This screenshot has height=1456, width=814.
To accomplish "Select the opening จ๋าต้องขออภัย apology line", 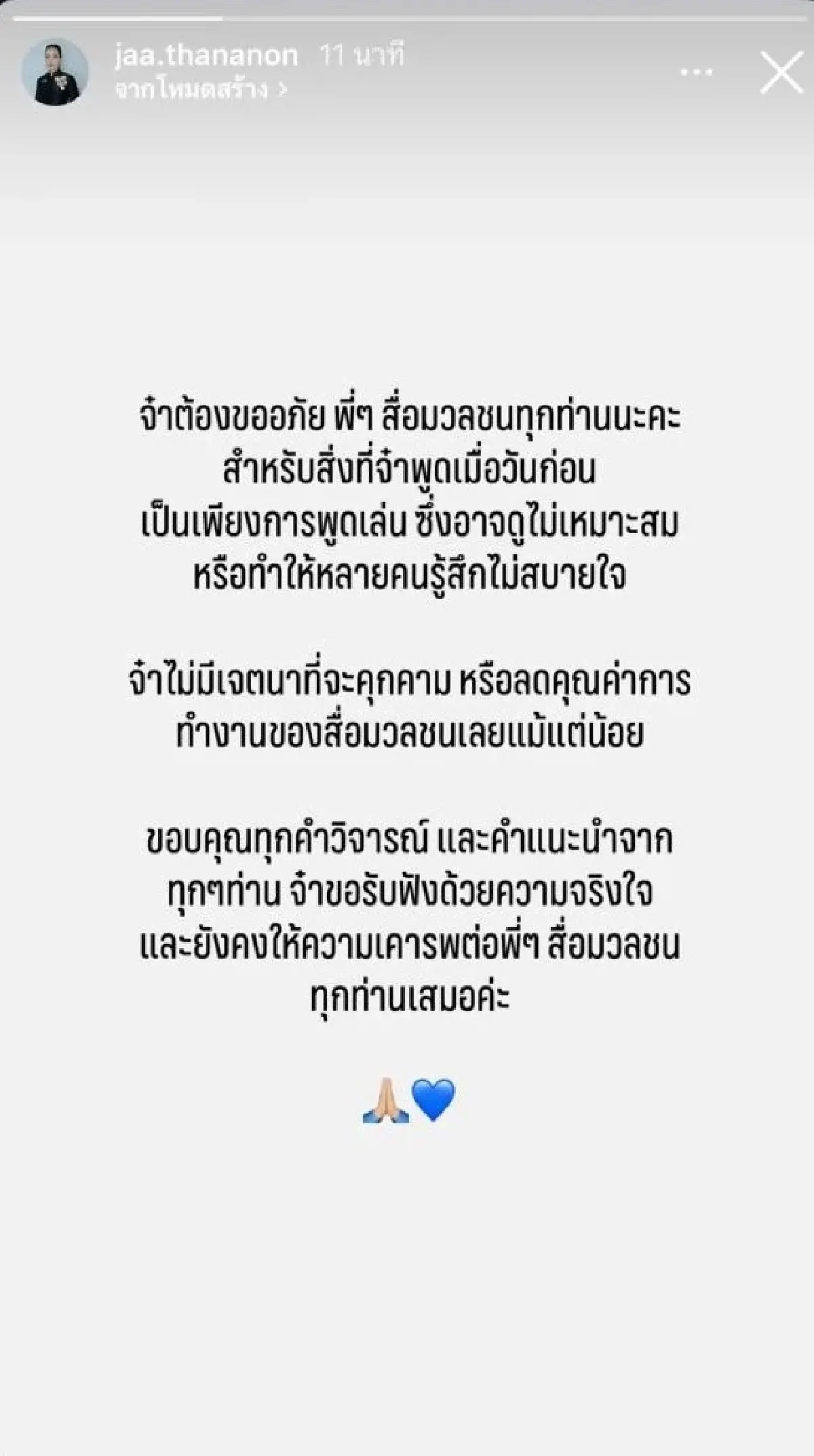I will [407, 418].
